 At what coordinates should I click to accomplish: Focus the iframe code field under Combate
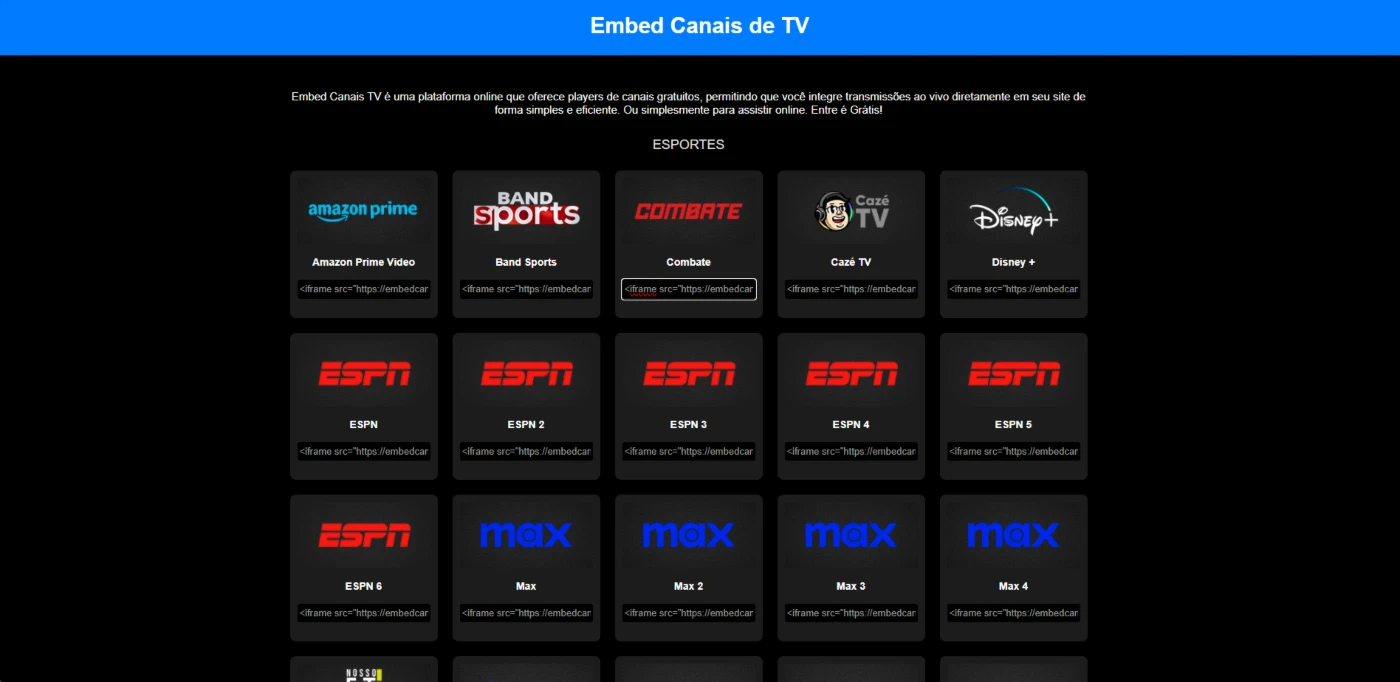coord(688,289)
